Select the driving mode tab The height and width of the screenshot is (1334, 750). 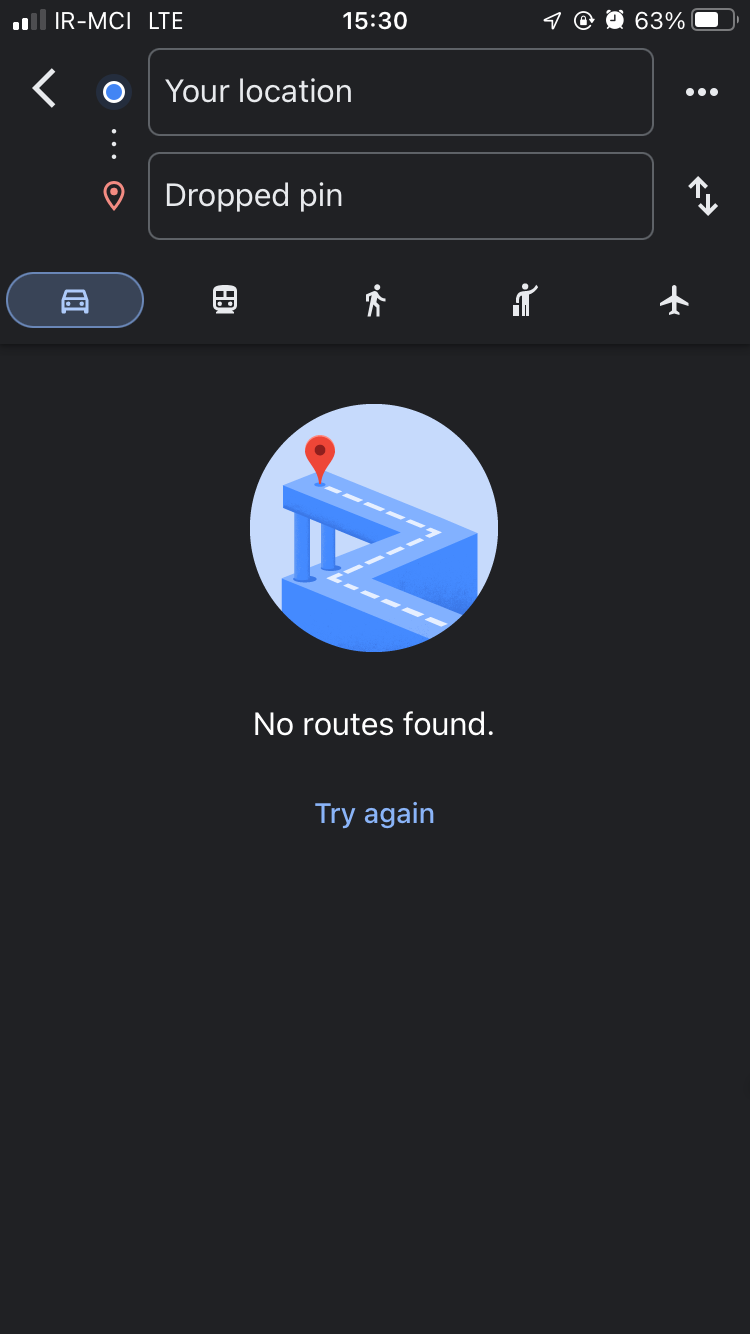click(x=75, y=300)
